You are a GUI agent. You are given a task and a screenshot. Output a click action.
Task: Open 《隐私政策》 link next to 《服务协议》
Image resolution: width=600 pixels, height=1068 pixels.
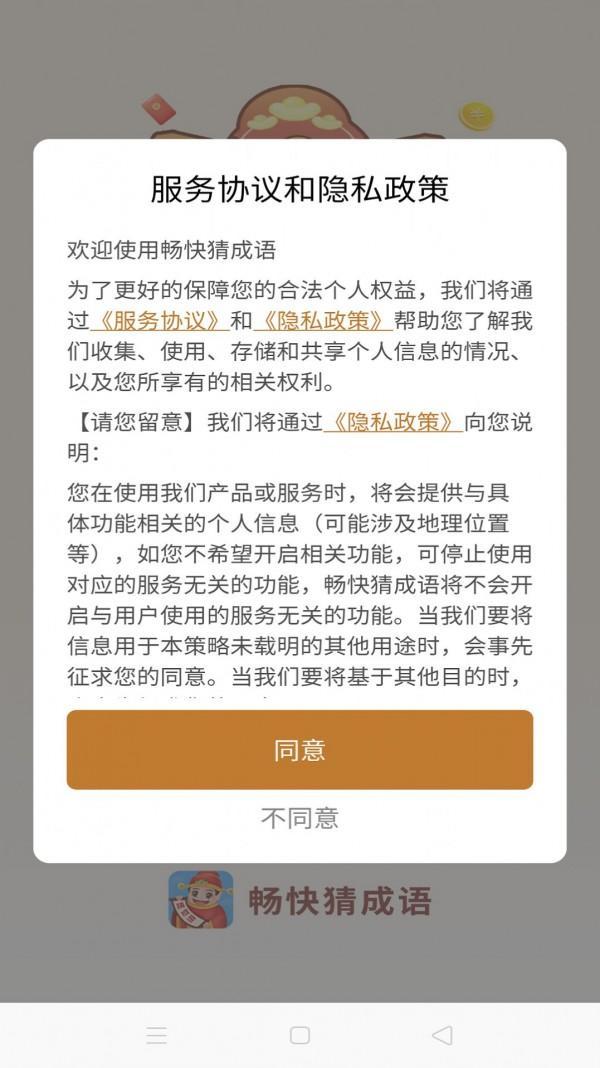click(x=322, y=321)
